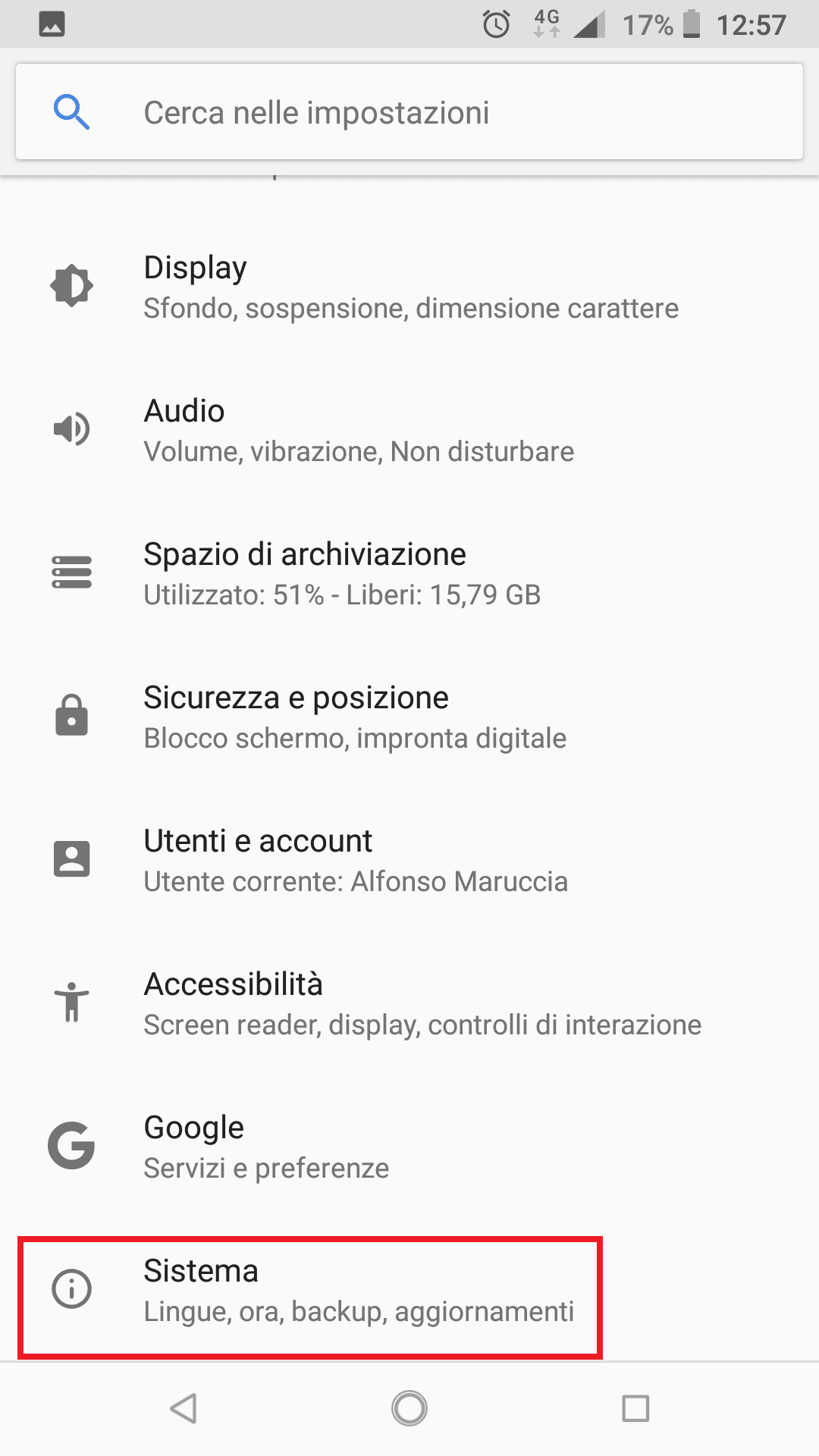Tap the home button
The height and width of the screenshot is (1456, 819).
pyautogui.click(x=409, y=1408)
